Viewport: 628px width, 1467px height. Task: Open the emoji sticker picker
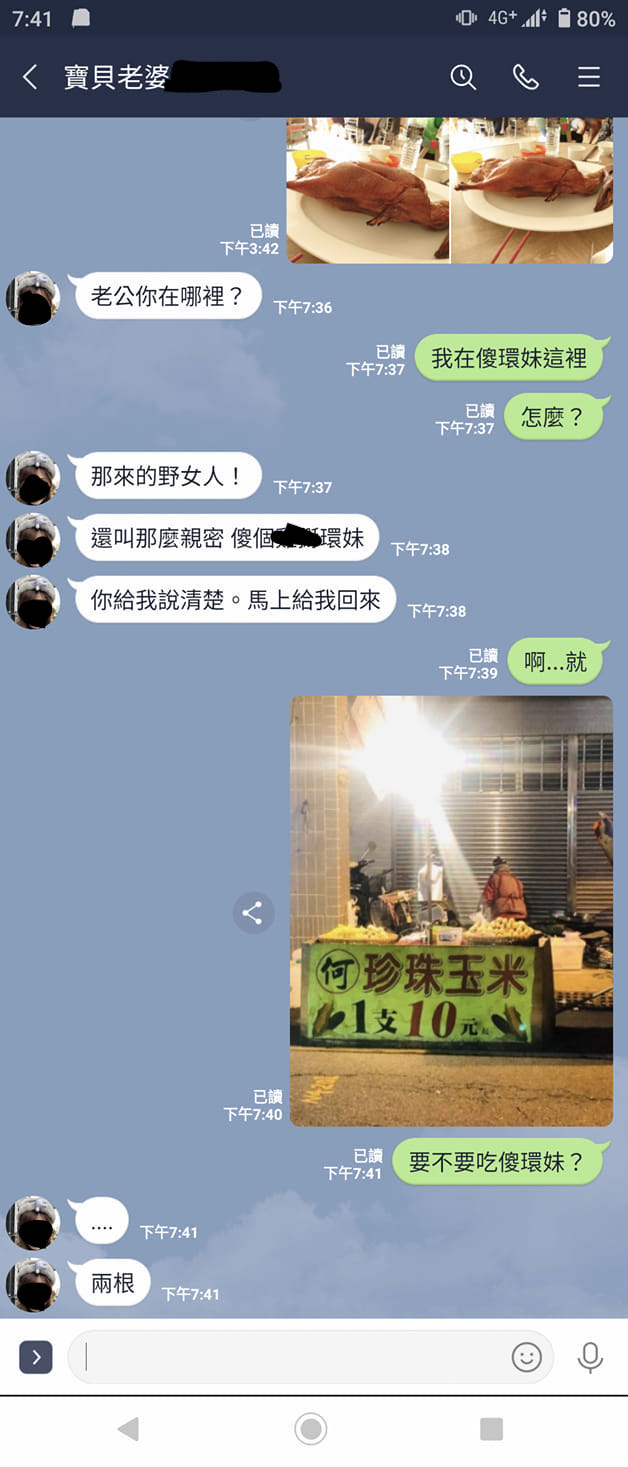(526, 1357)
